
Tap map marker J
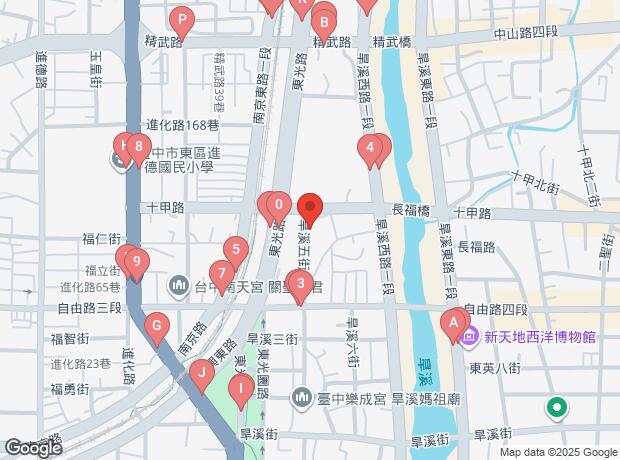point(202,375)
